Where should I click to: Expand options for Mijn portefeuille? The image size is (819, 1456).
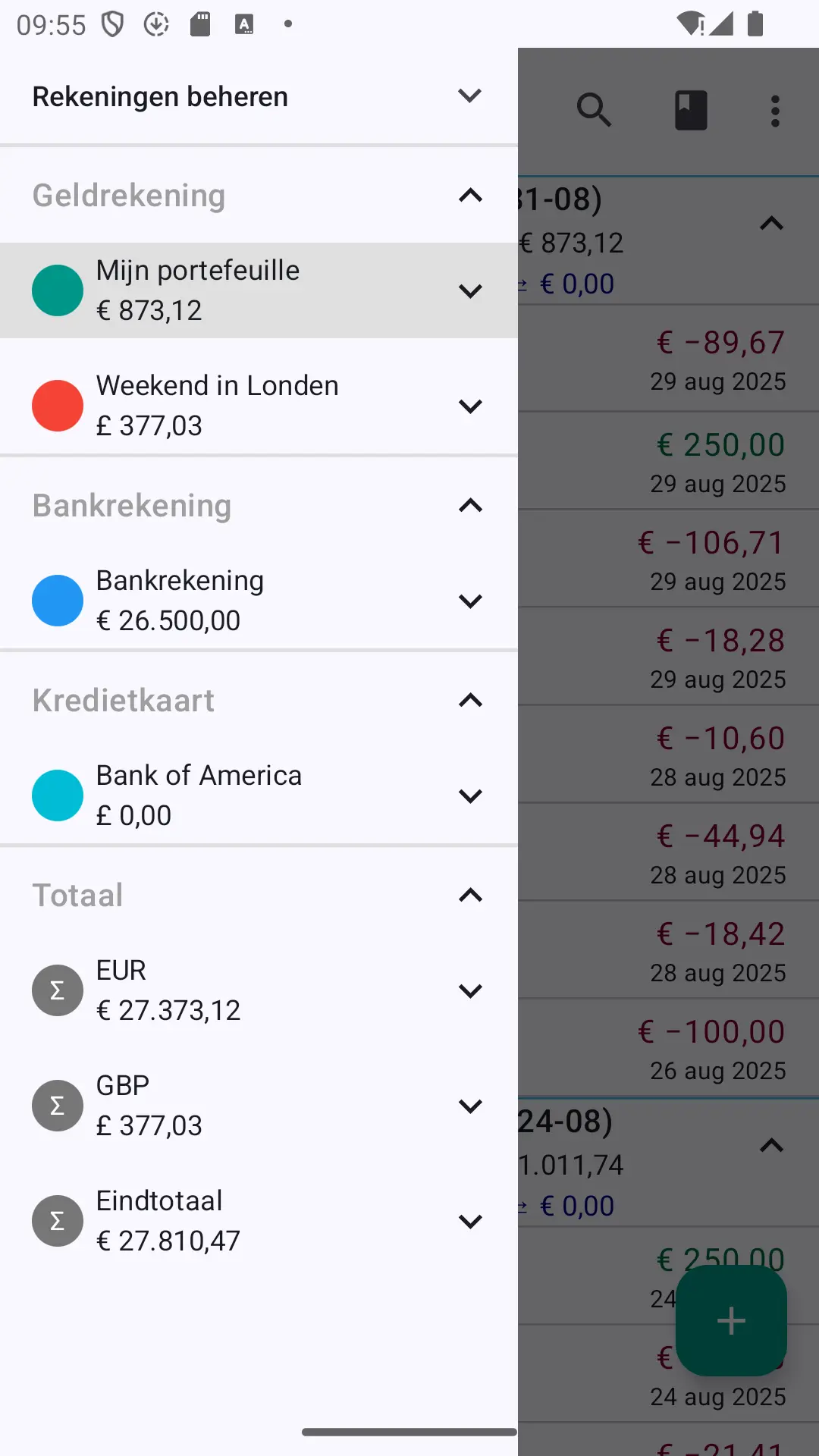470,291
